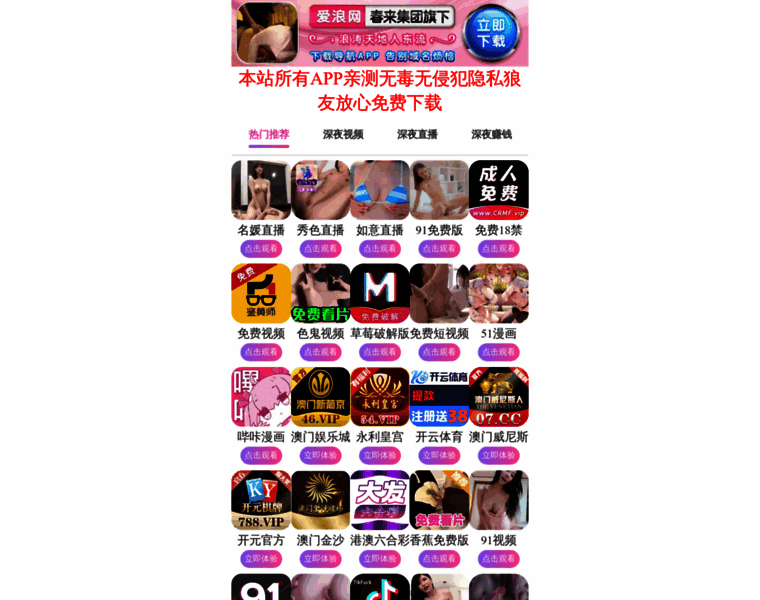Tap 点击观看 under 哔咔漫画
760x600 pixels.
(261, 455)
